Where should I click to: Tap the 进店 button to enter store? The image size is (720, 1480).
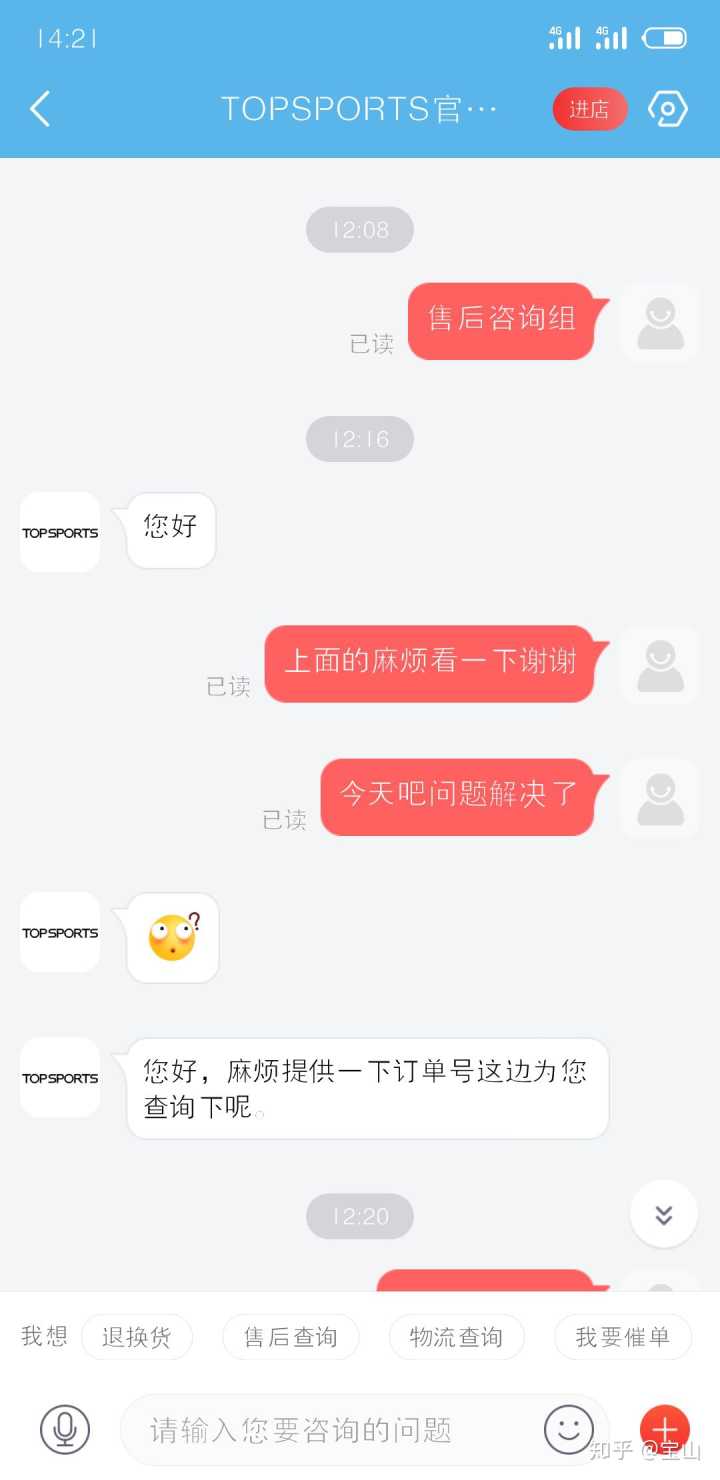click(x=589, y=109)
